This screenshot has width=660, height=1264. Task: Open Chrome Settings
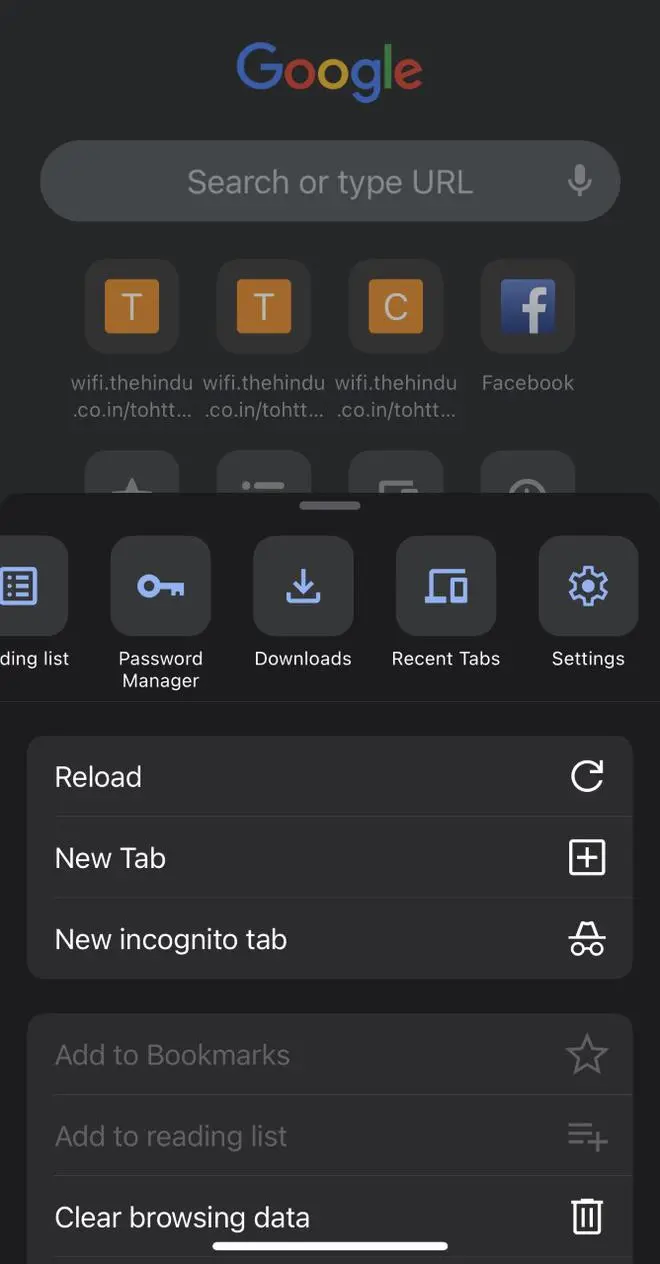588,587
